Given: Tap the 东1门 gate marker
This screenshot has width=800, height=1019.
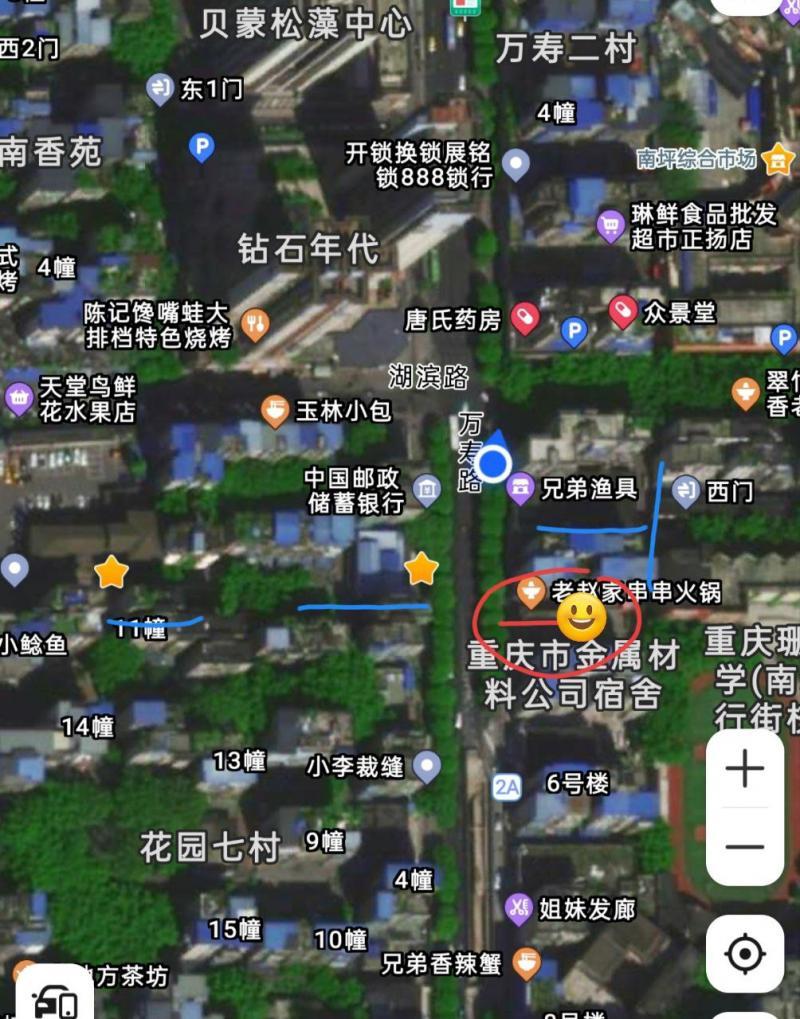Looking at the screenshot, I should pos(160,89).
